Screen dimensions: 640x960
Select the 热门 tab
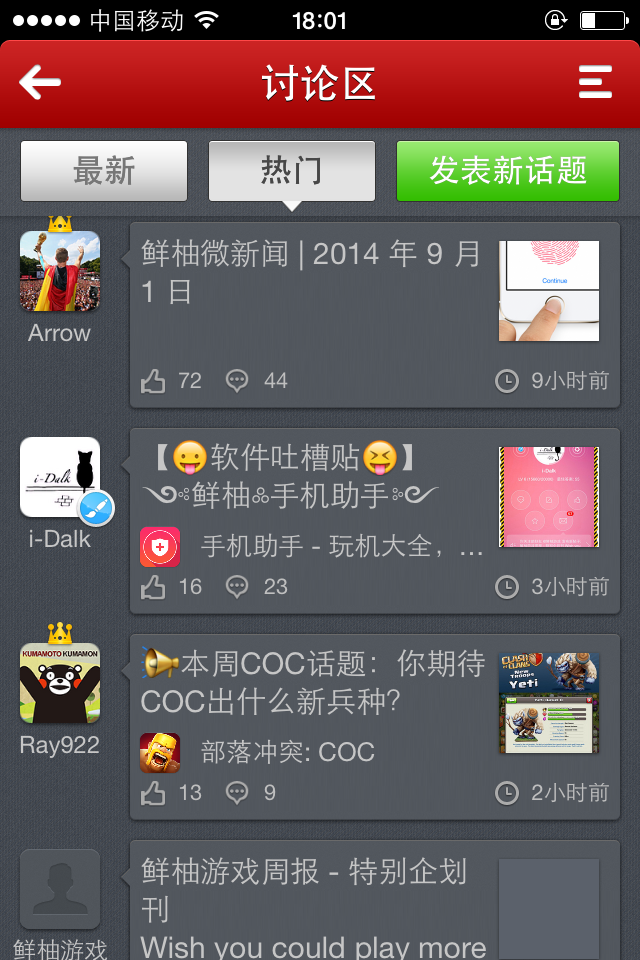tap(291, 171)
